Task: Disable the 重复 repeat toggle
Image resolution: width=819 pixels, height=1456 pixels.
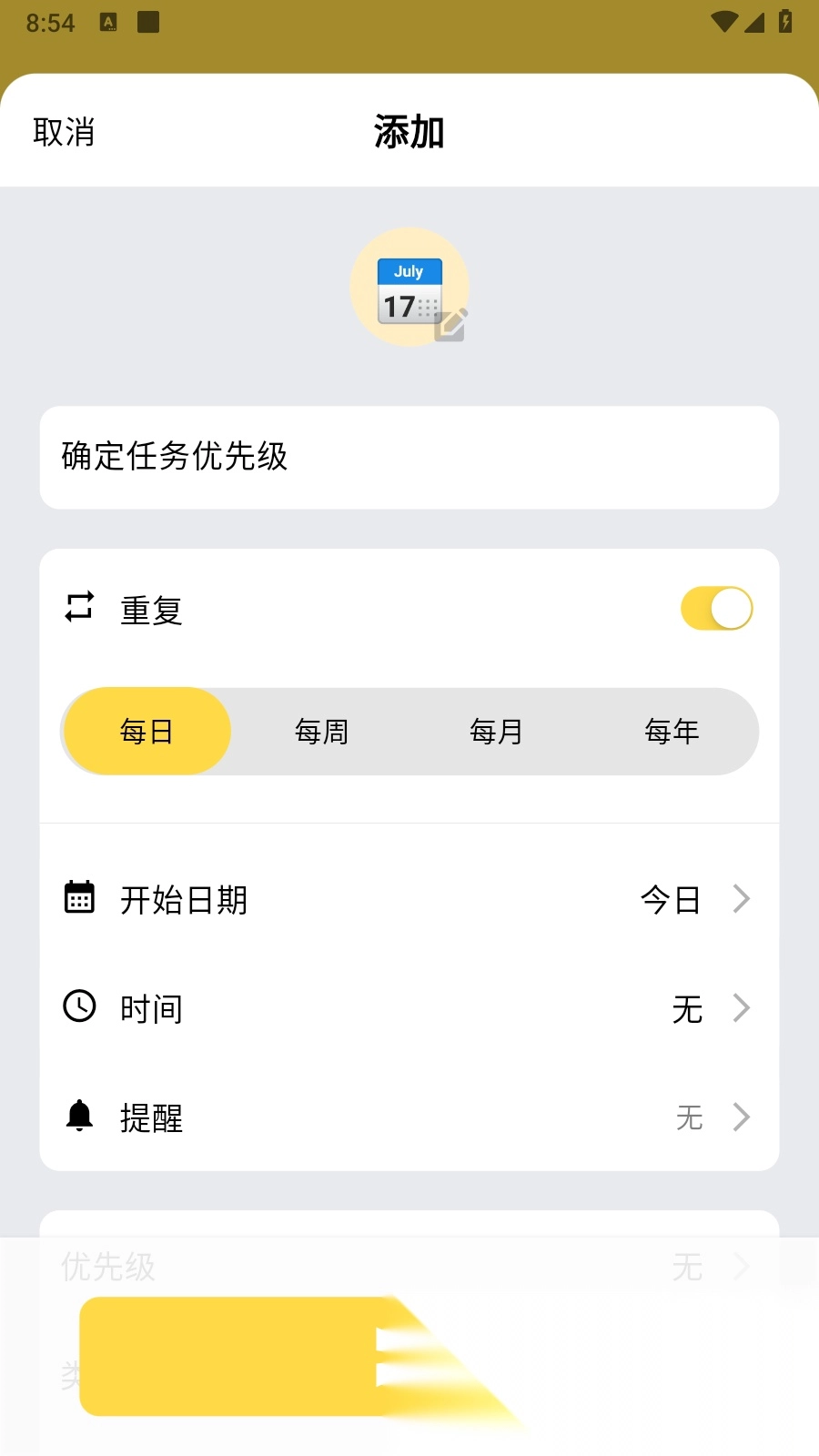Action: [x=716, y=608]
